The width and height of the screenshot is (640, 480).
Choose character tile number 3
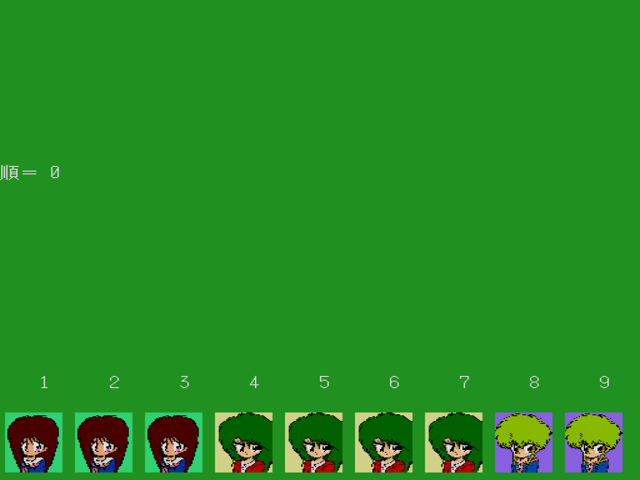[x=174, y=442]
